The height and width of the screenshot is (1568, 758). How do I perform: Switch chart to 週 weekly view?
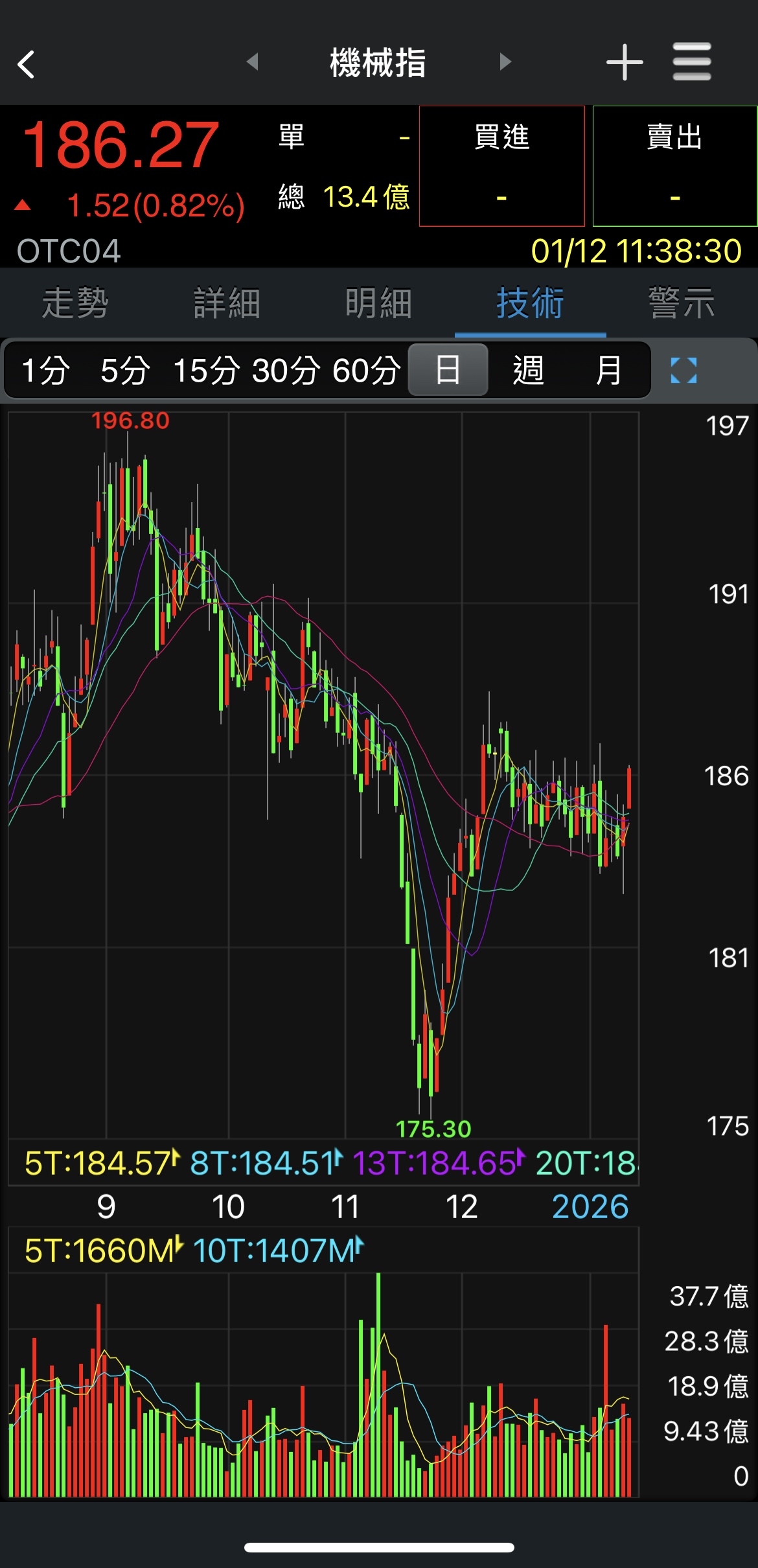[x=528, y=371]
